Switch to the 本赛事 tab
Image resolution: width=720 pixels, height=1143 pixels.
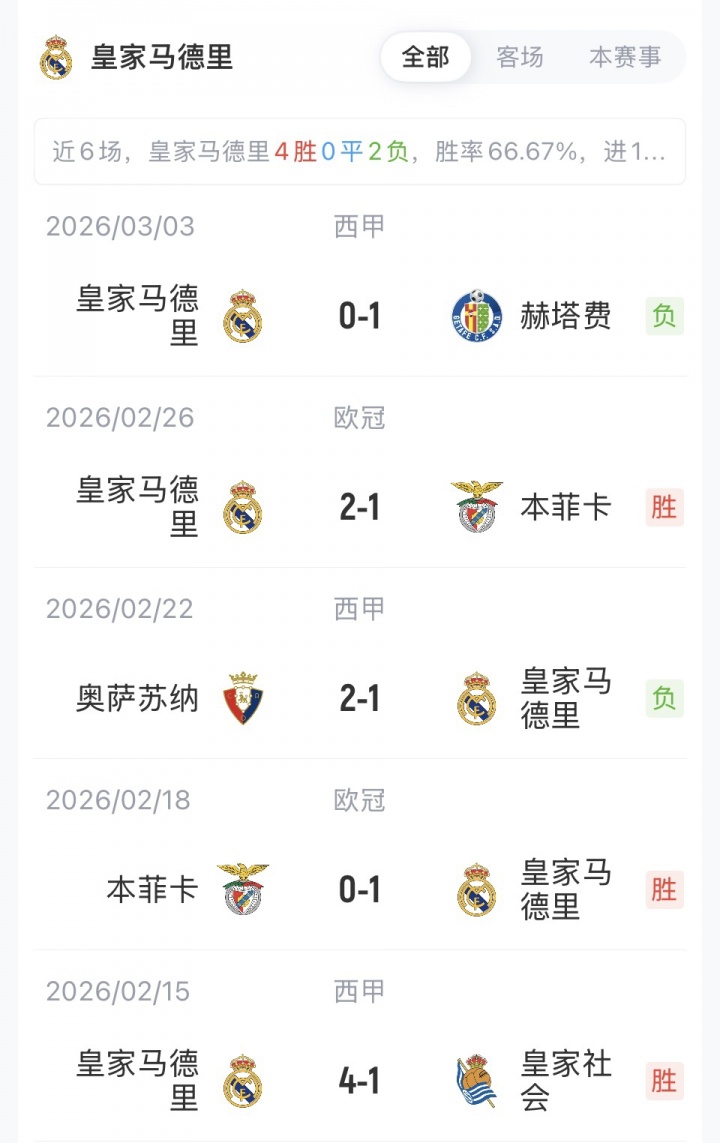(625, 57)
